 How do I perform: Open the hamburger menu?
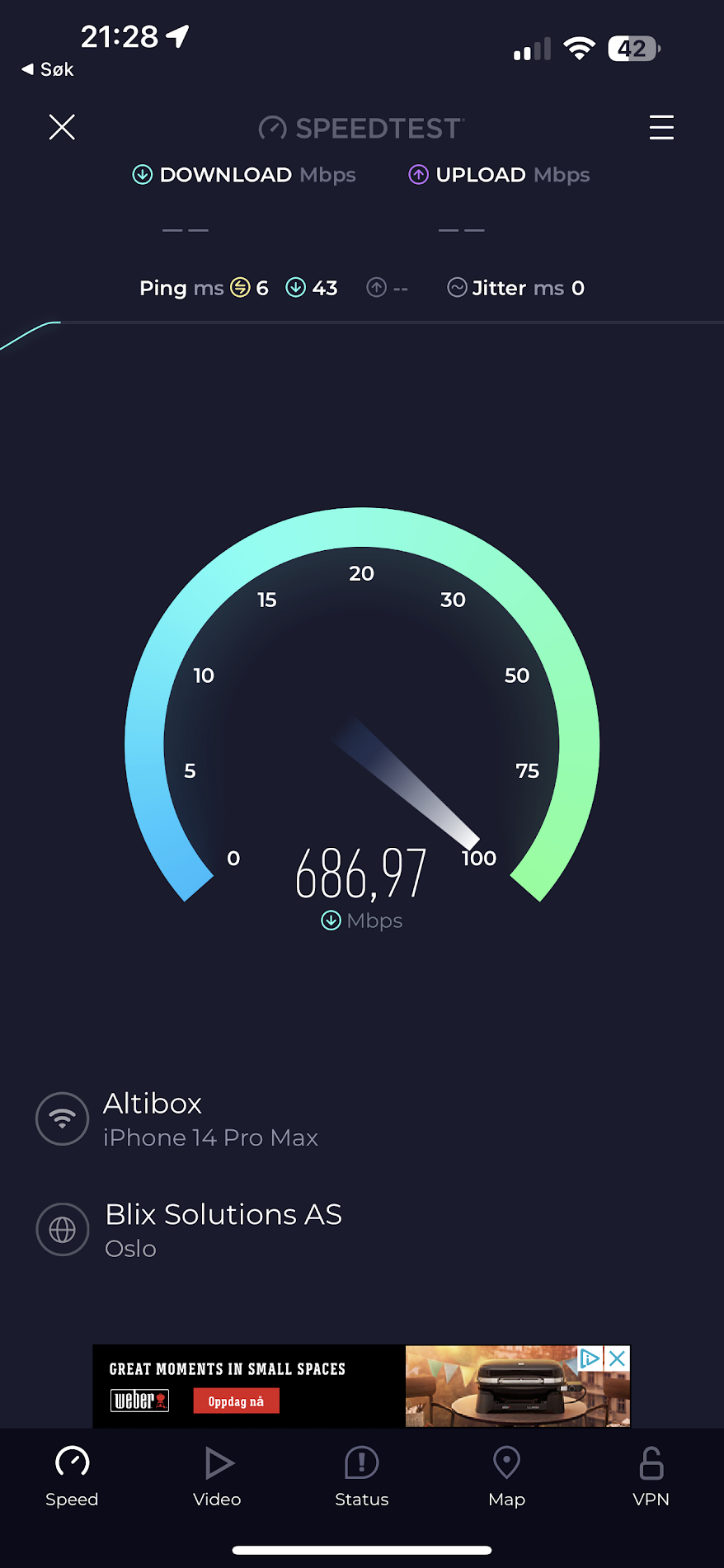661,127
